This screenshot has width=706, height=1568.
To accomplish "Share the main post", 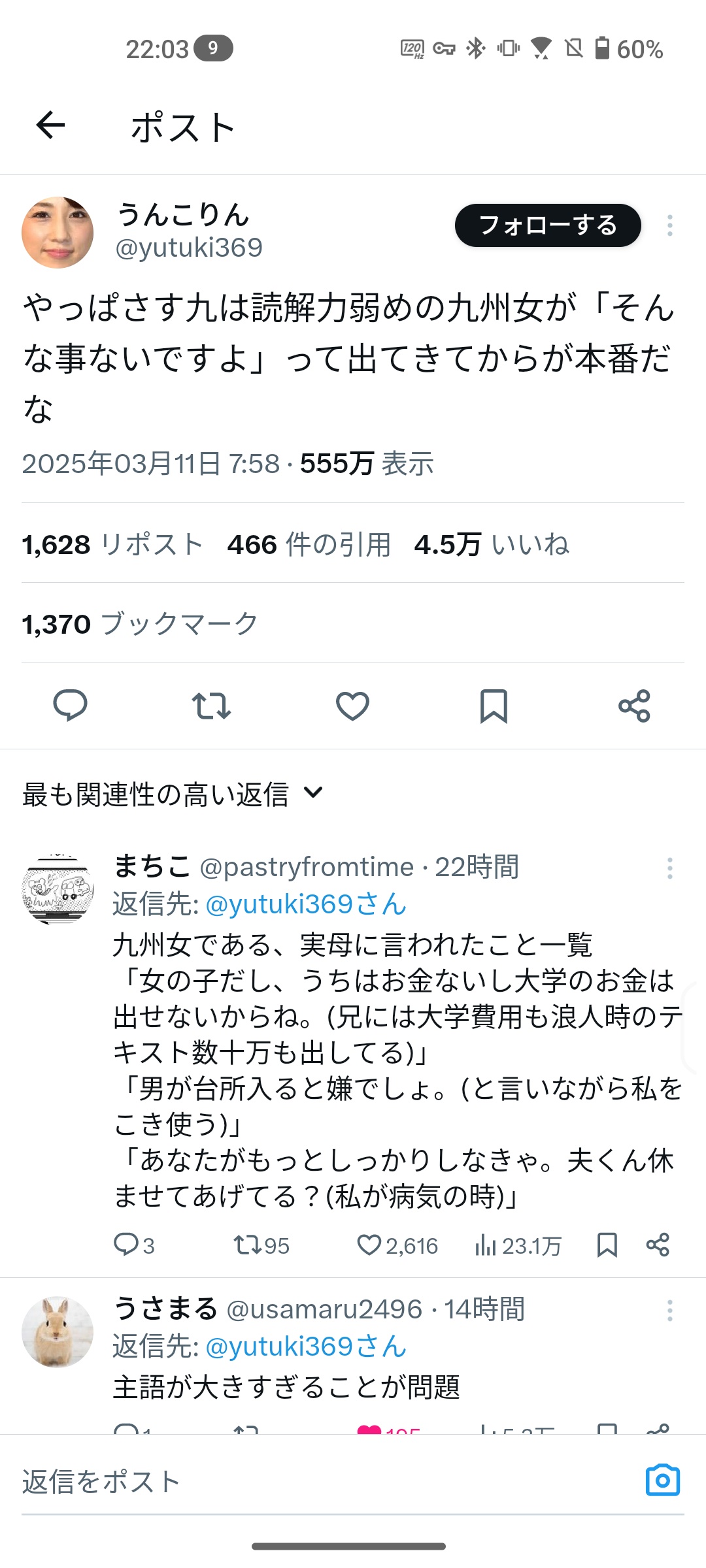I will pyautogui.click(x=634, y=706).
